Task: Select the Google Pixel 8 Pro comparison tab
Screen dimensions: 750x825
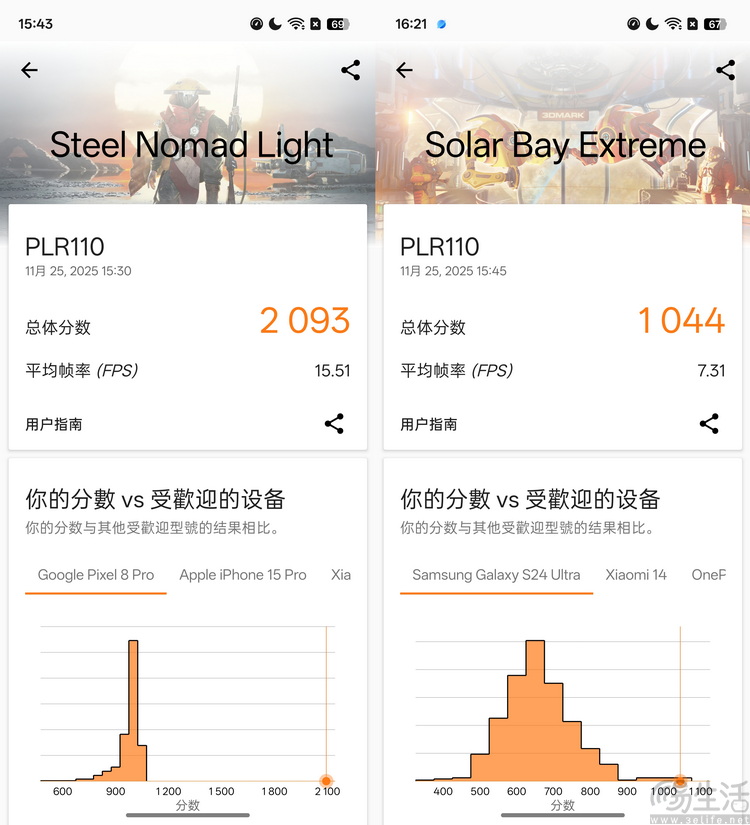Action: 95,575
